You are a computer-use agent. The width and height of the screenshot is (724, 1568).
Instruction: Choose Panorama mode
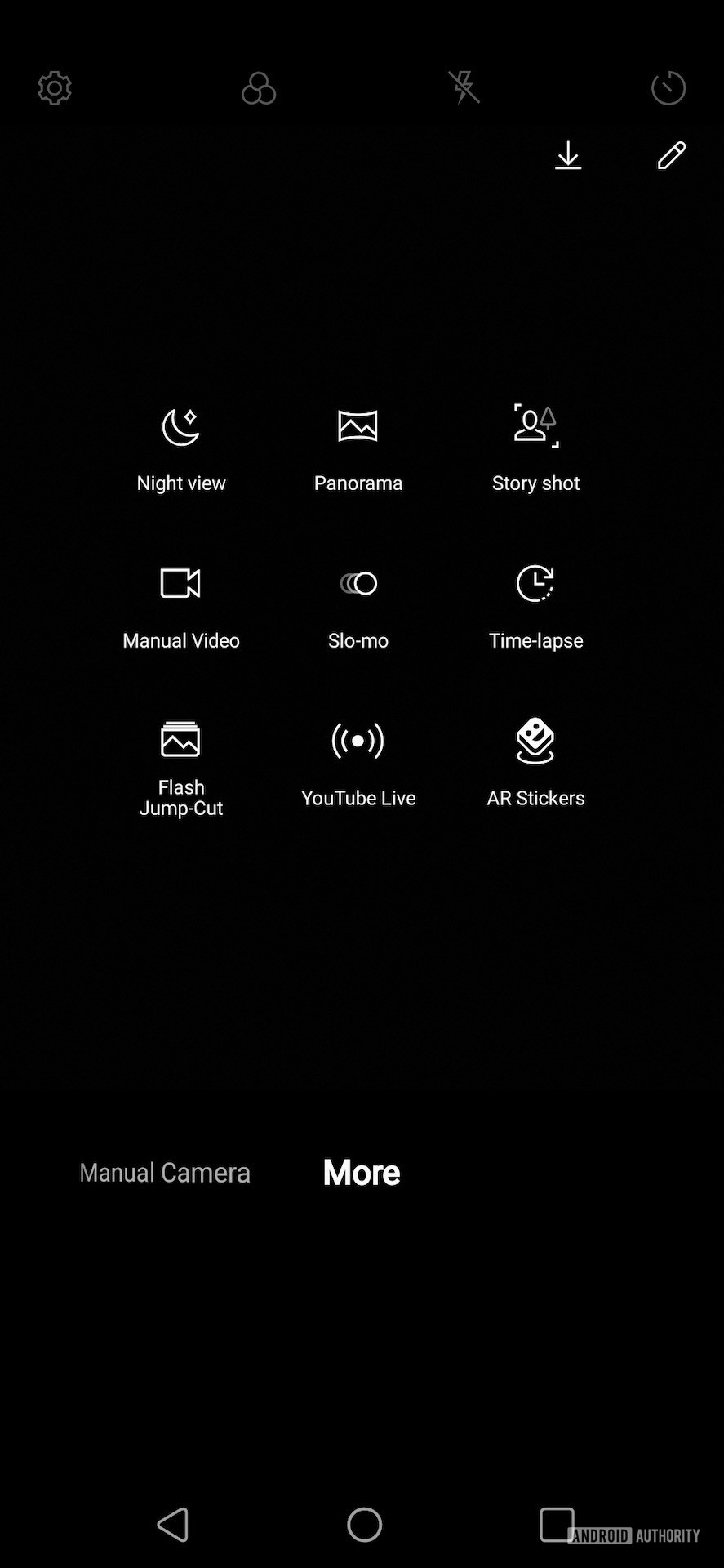(358, 449)
